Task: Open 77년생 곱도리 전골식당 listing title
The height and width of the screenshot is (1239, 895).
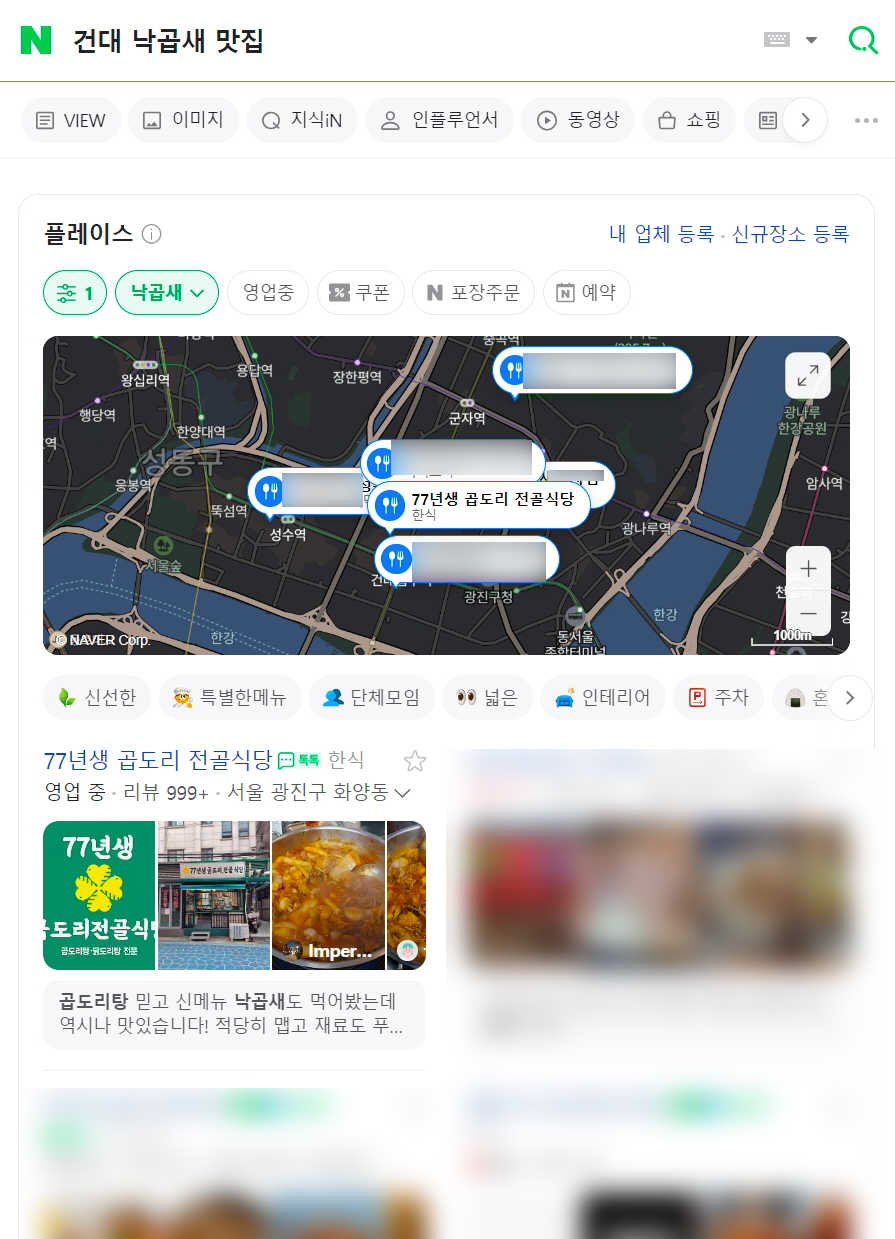Action: coord(158,760)
